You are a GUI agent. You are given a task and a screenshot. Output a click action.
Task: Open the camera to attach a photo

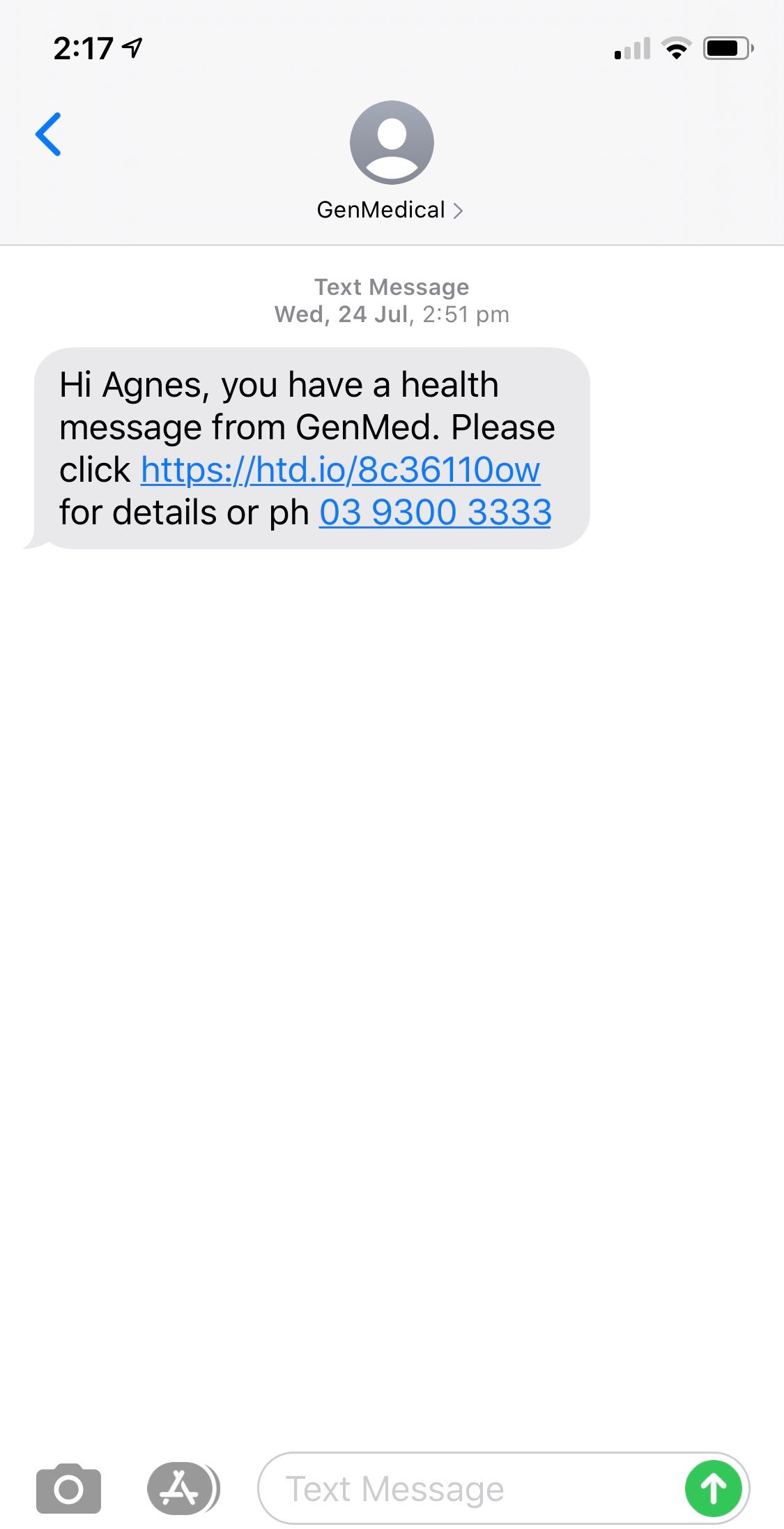(x=68, y=1489)
